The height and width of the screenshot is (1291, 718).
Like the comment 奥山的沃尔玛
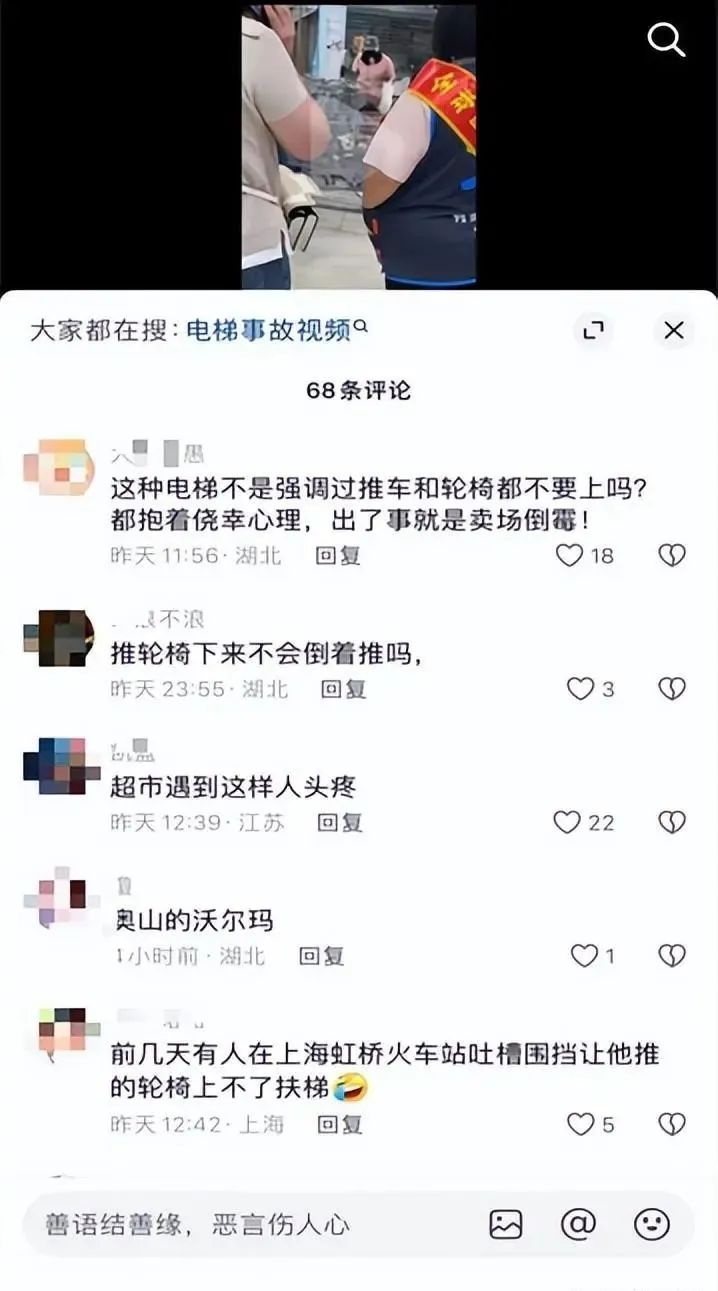[x=584, y=956]
